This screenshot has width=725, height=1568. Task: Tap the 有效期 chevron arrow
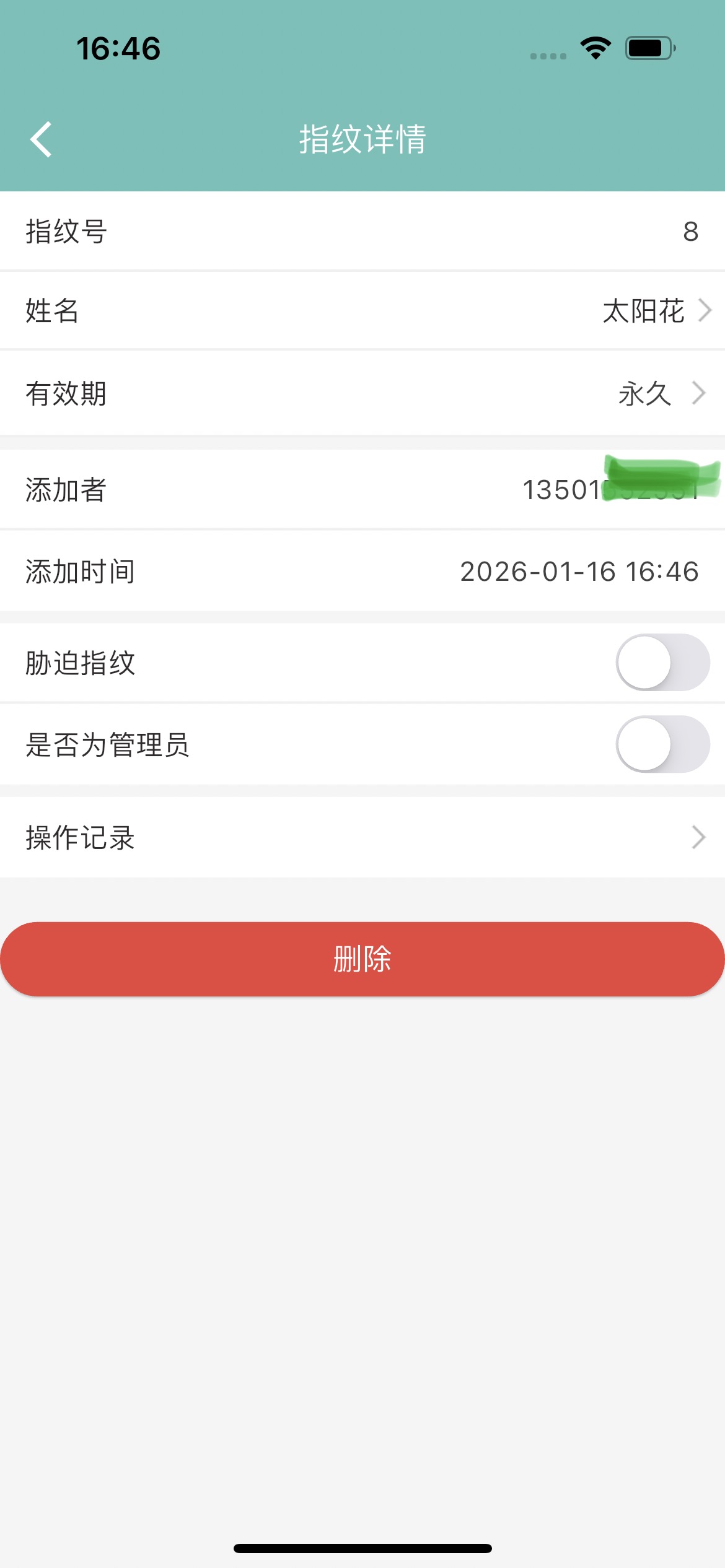pyautogui.click(x=698, y=393)
